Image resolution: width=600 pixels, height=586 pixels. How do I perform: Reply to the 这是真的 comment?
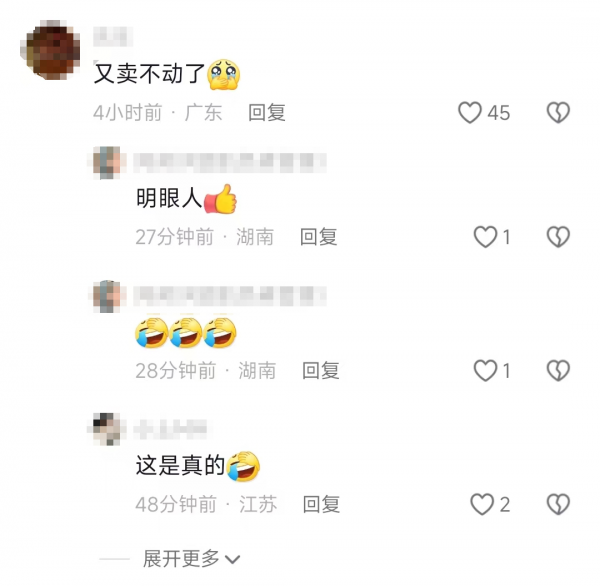[x=321, y=504]
